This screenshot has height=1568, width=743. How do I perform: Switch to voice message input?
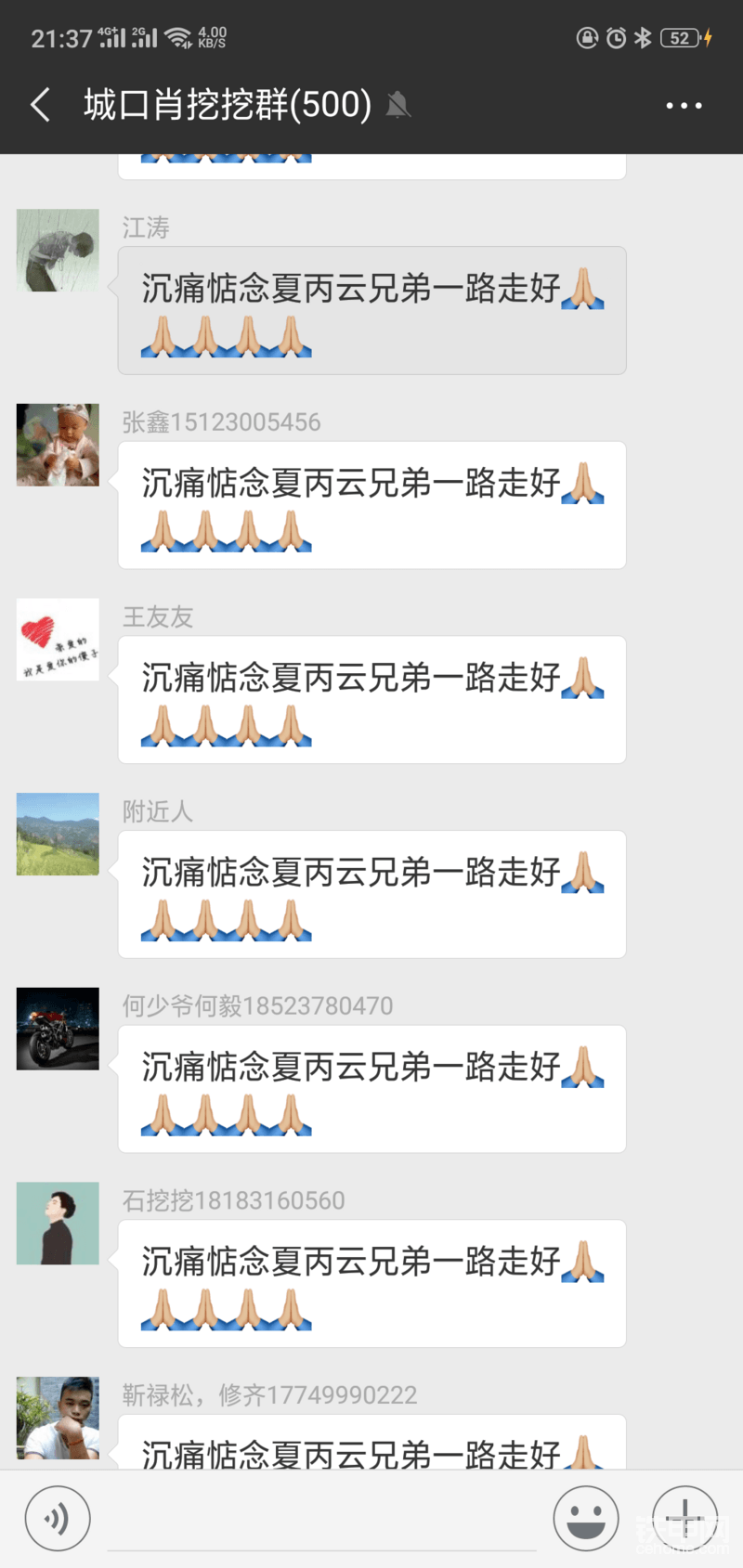(58, 1519)
